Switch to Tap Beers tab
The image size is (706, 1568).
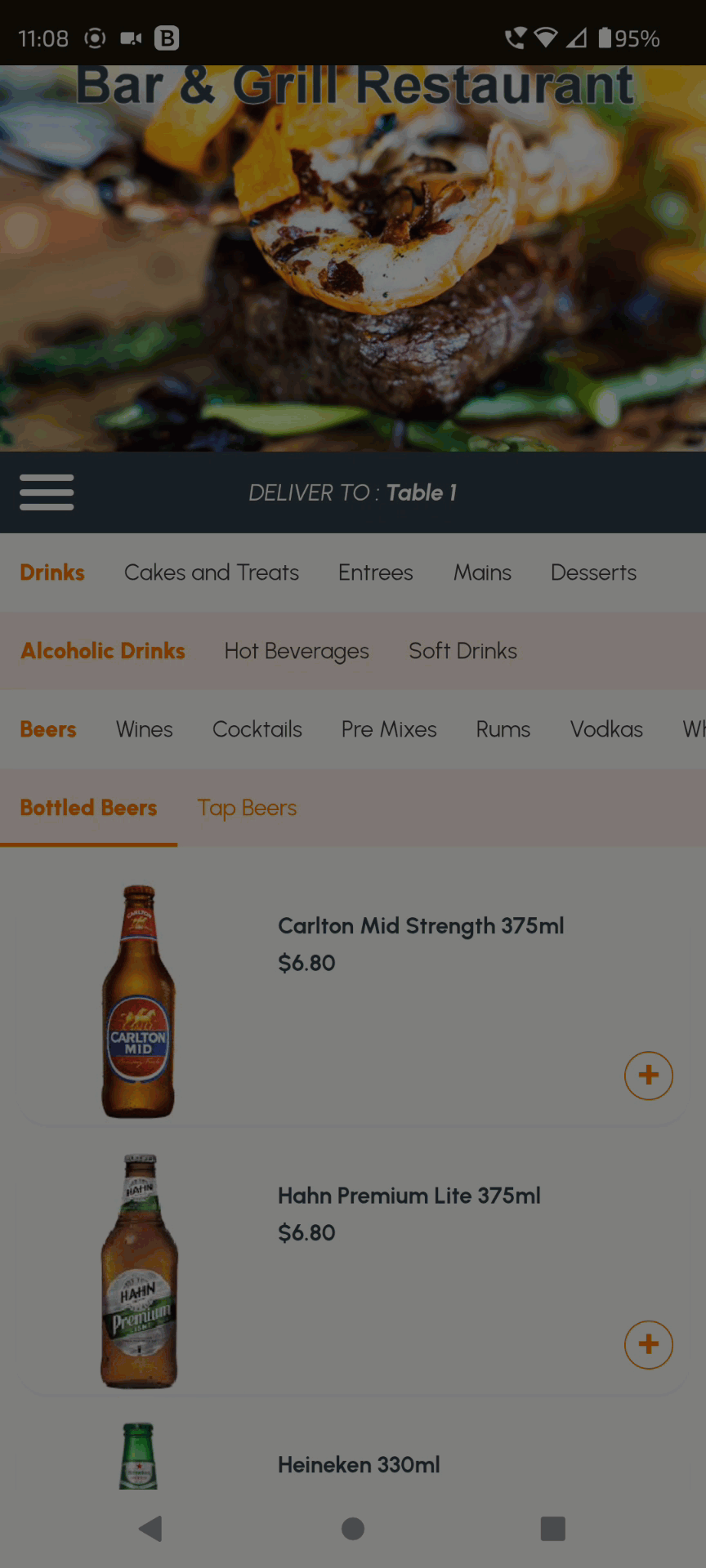(247, 808)
